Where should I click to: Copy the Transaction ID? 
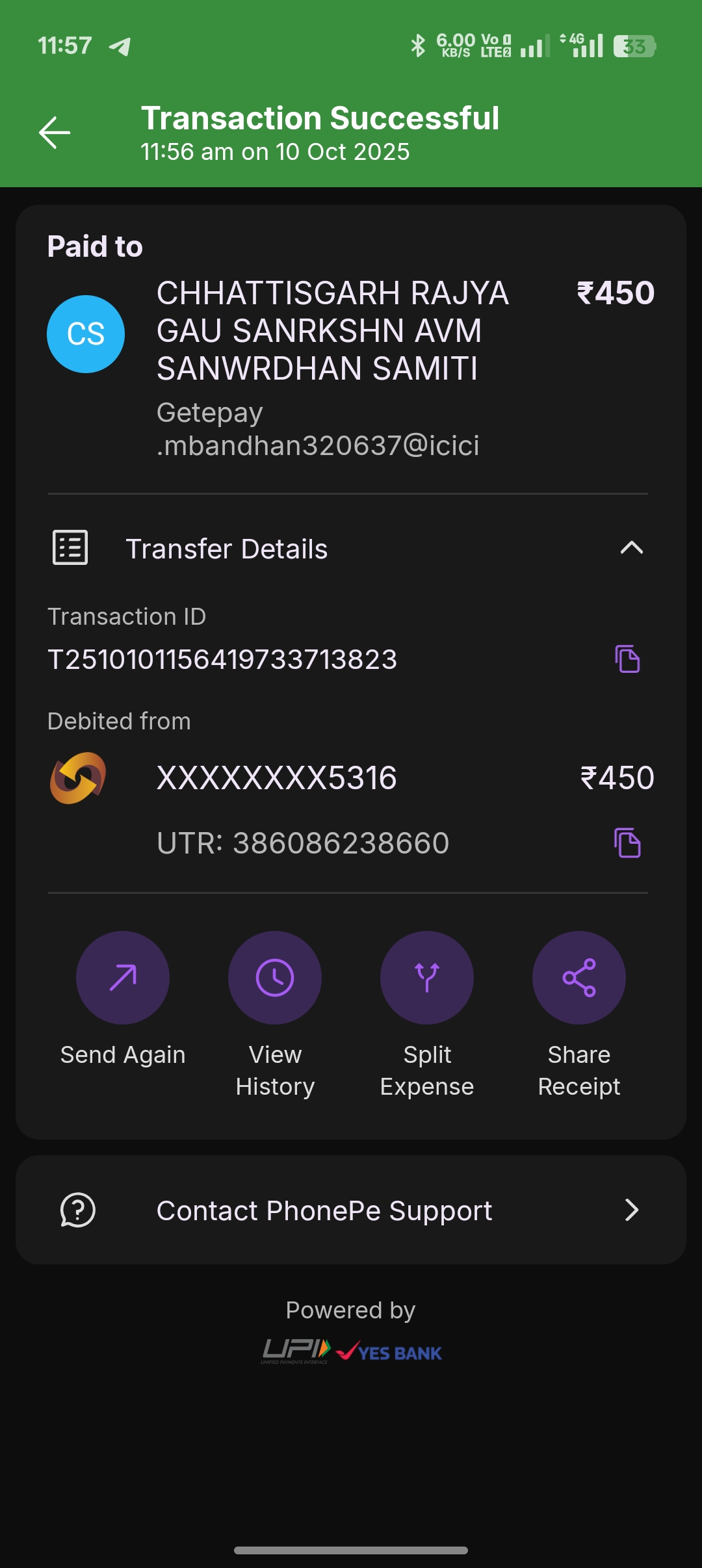point(627,659)
